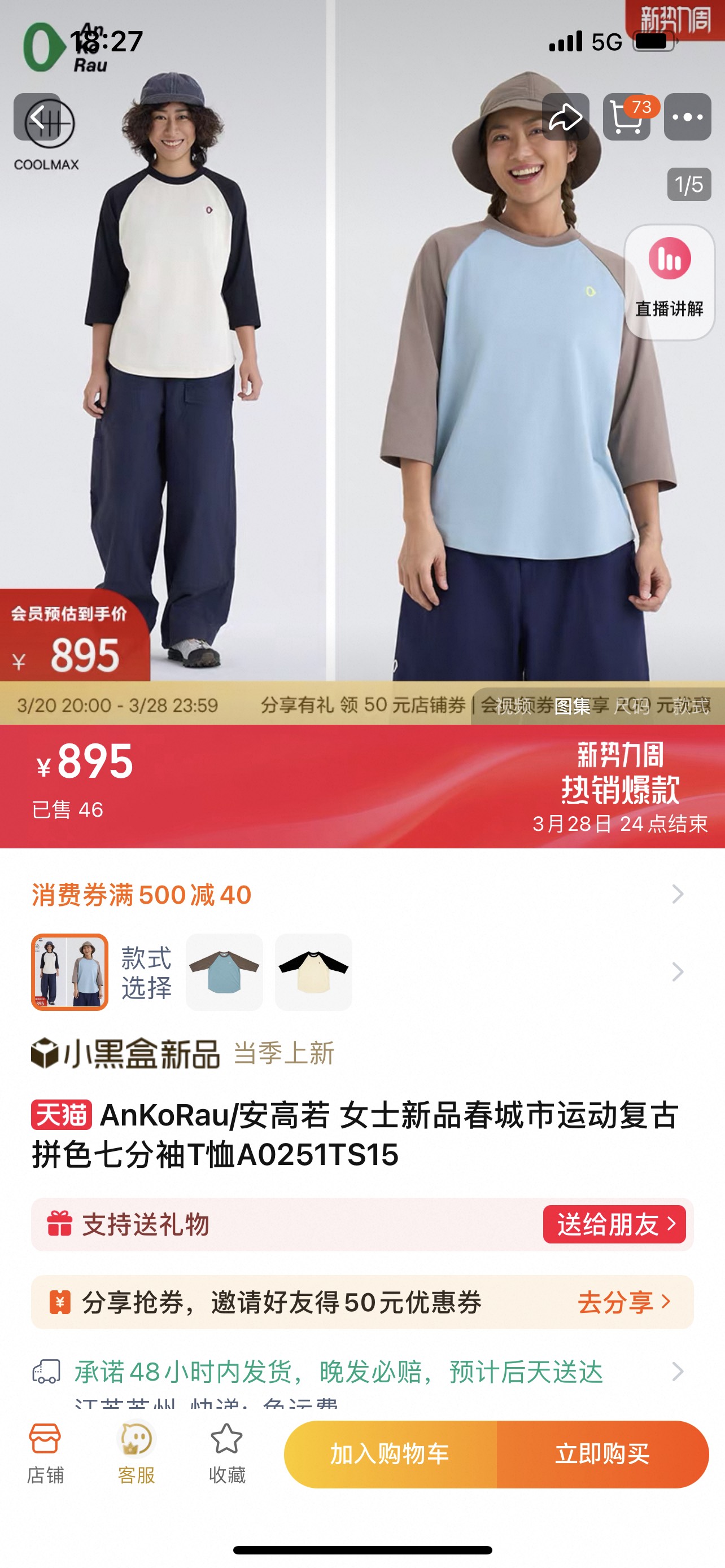Viewport: 725px width, 1568px height.
Task: Tap 送给朋友 to gift to a friend
Action: [x=614, y=1224]
